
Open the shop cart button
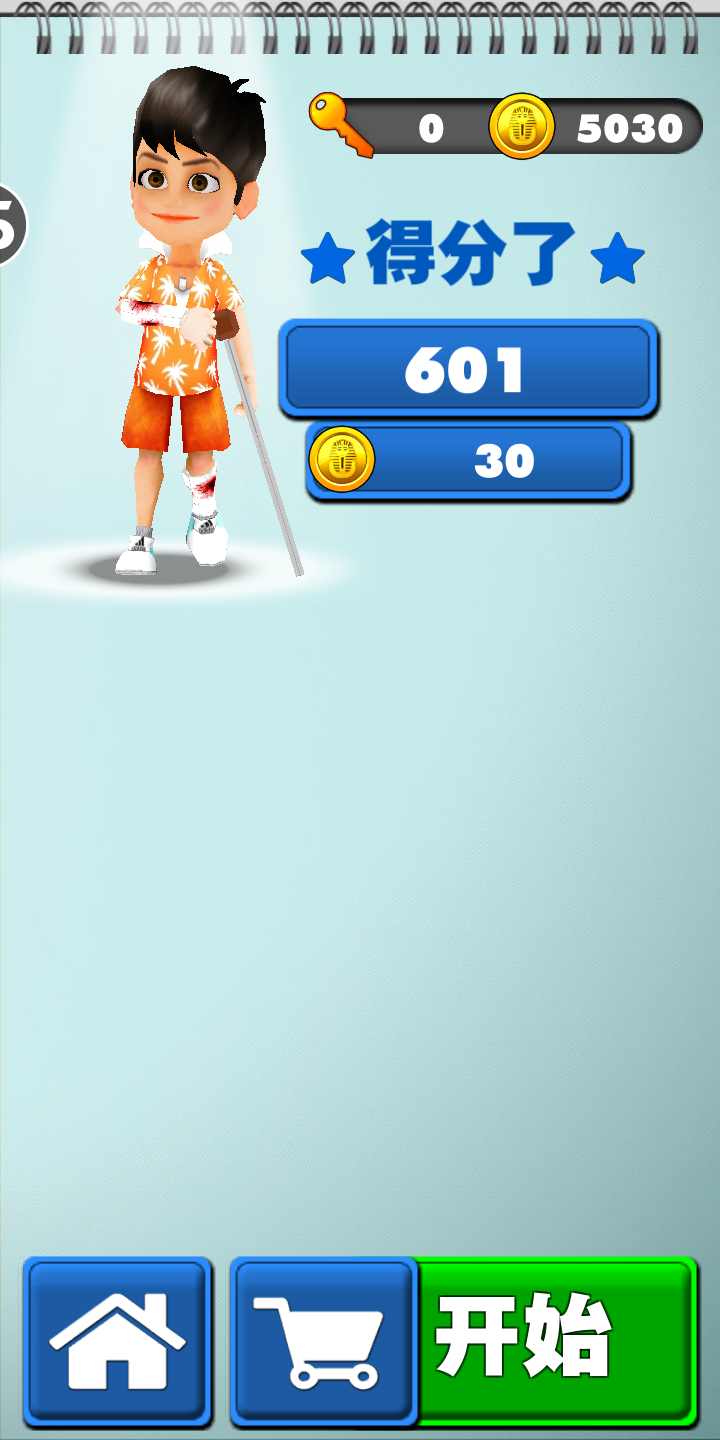(324, 1341)
